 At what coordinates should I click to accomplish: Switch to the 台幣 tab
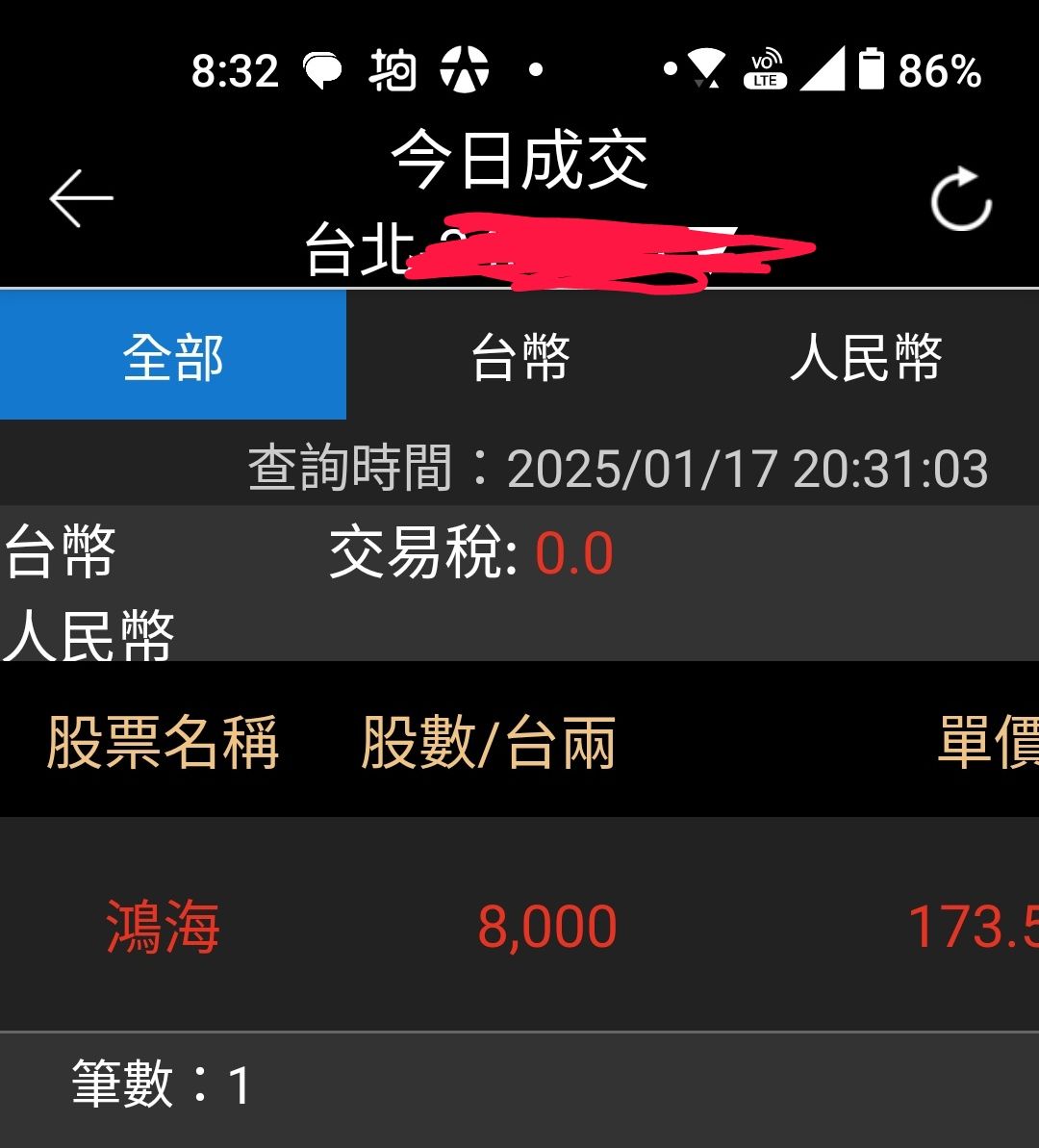(x=519, y=356)
